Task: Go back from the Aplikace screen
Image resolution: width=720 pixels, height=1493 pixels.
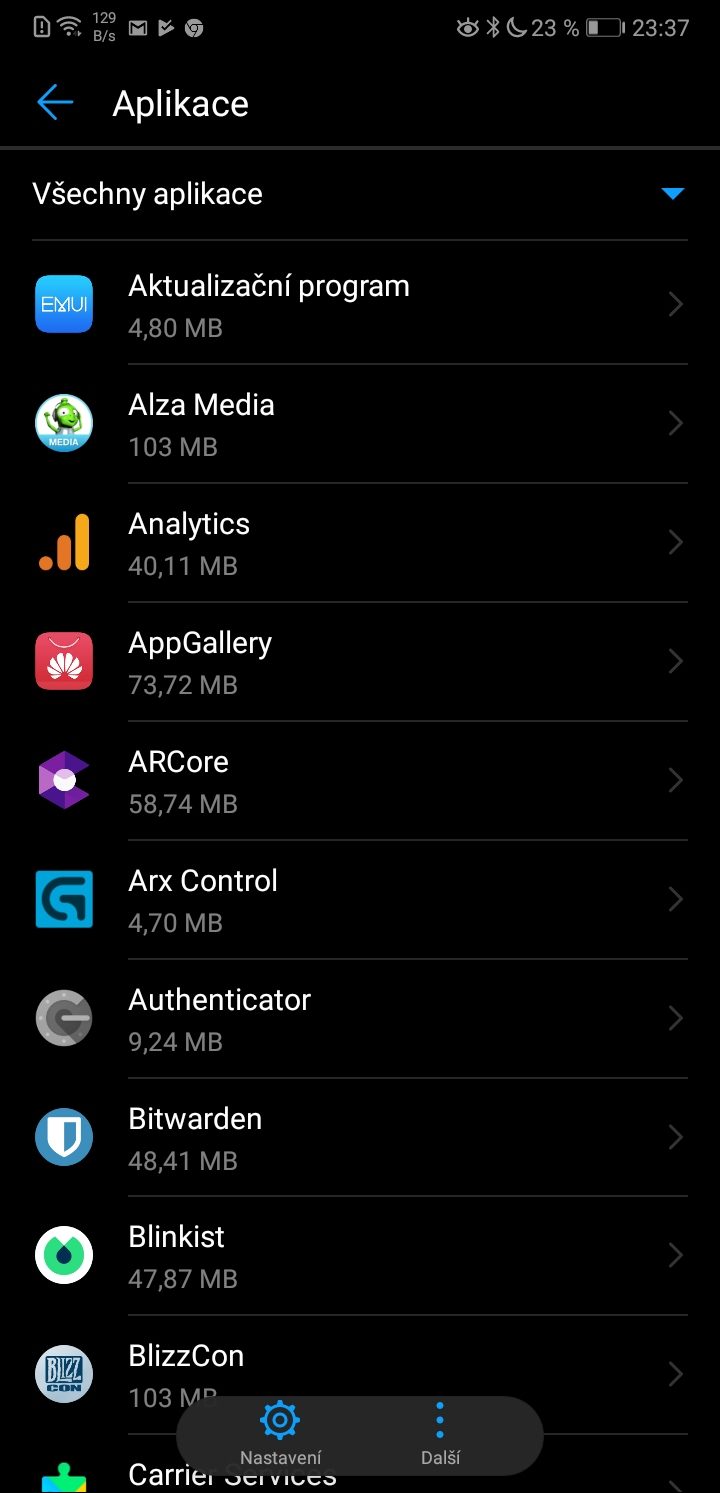Action: click(x=55, y=103)
